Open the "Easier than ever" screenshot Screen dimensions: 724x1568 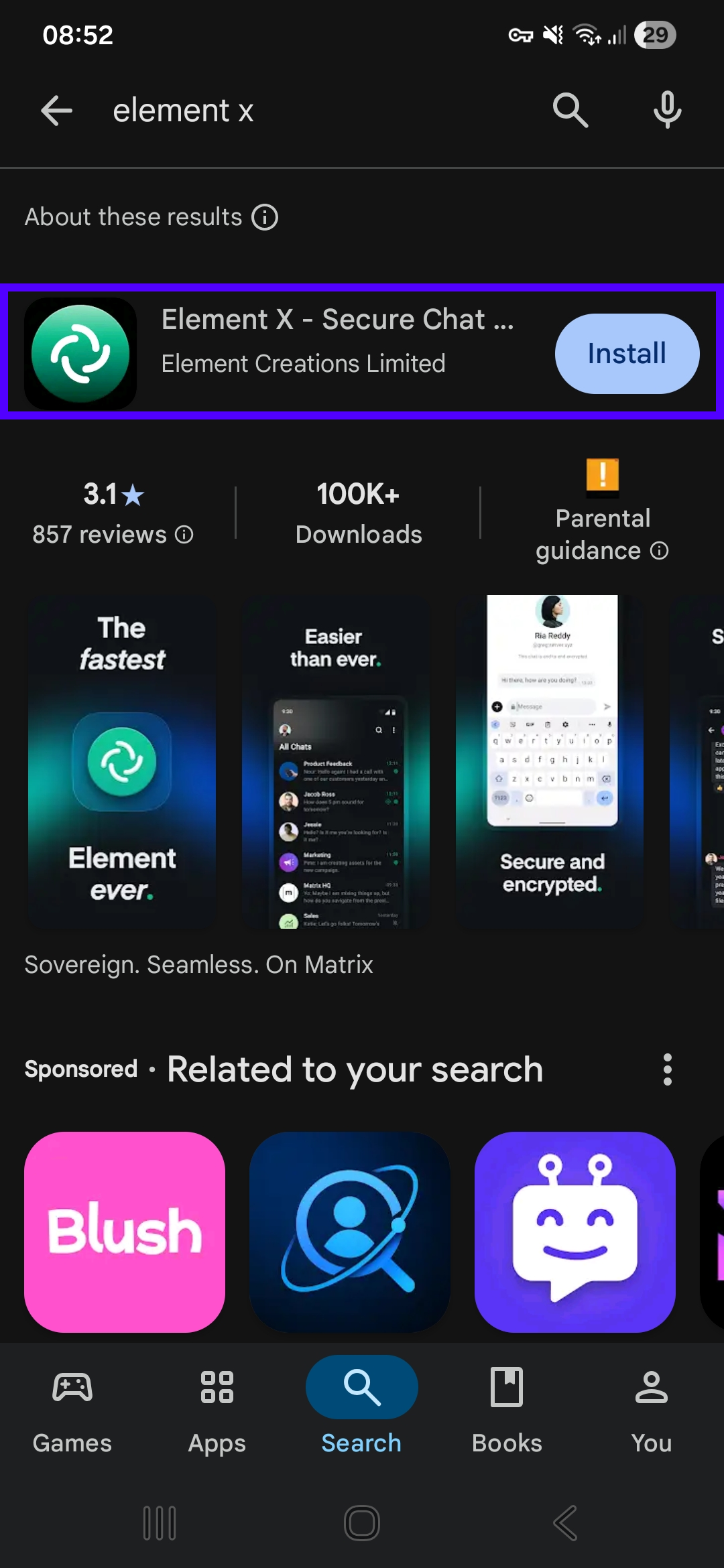coord(335,761)
